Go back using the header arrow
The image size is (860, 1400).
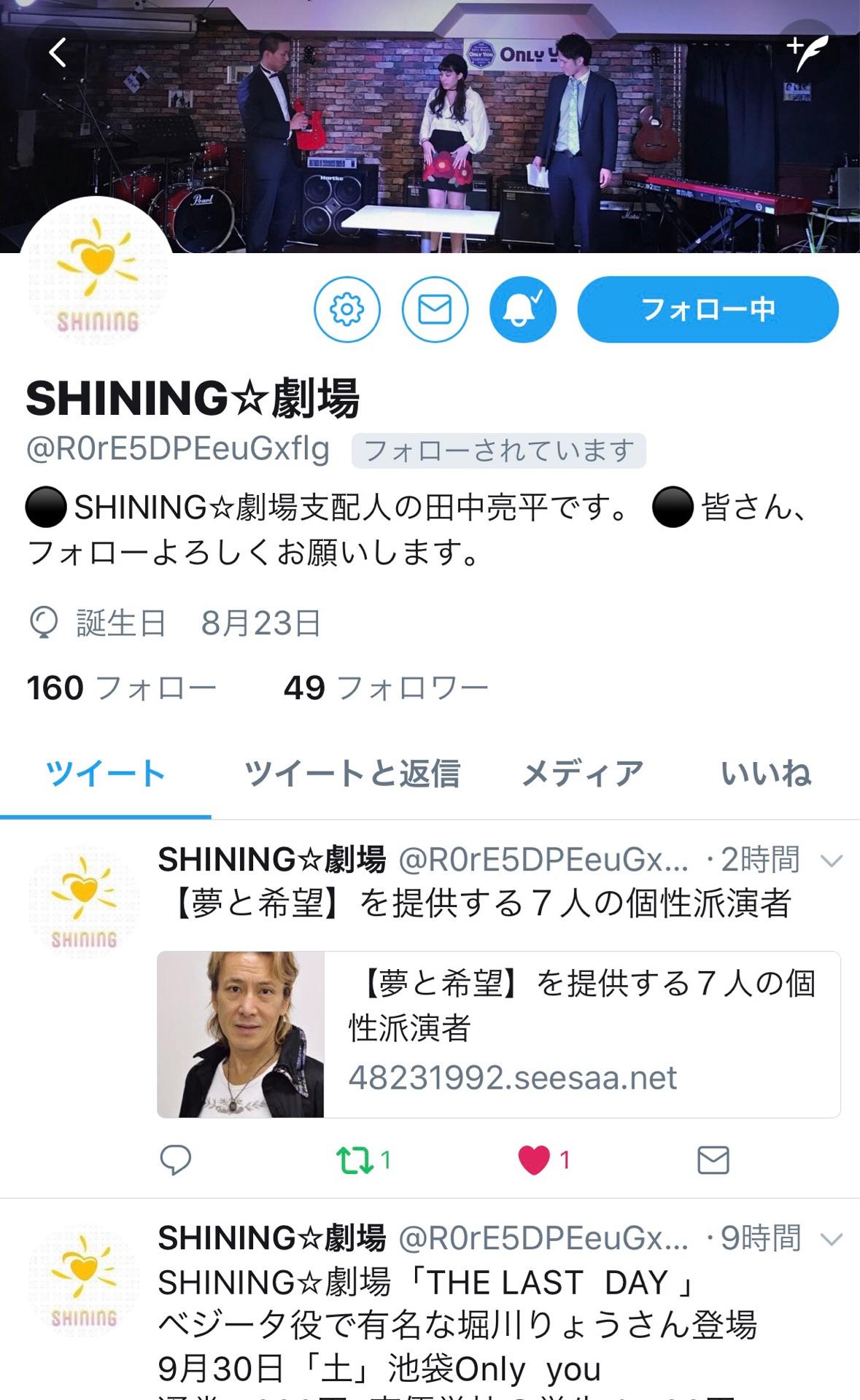click(x=57, y=53)
